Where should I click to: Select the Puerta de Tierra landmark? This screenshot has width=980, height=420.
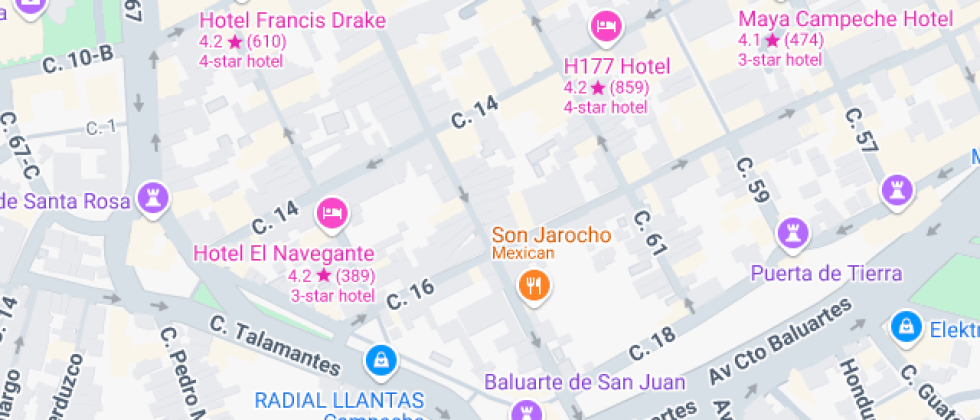coord(793,236)
